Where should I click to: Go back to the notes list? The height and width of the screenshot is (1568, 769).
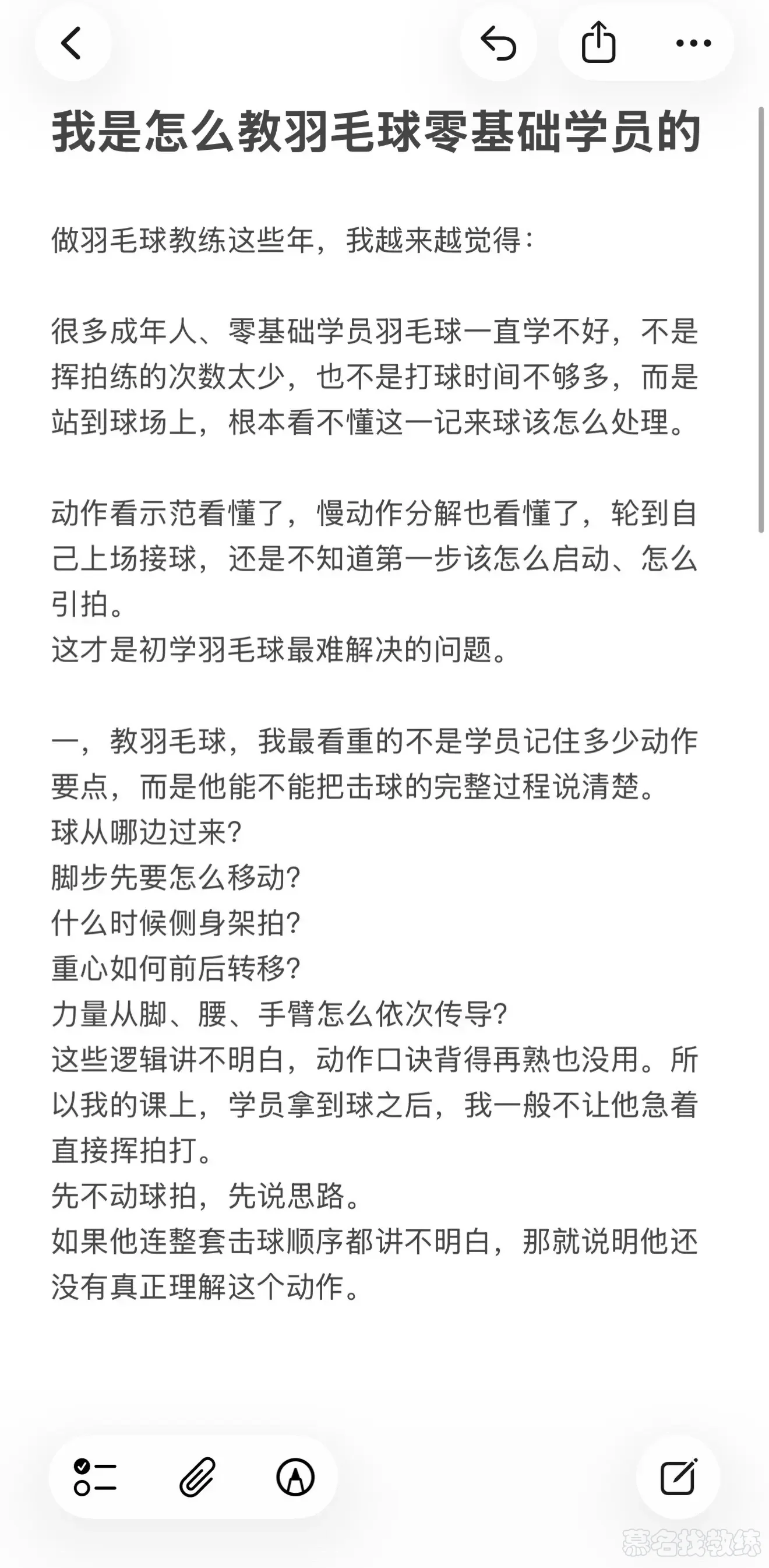(72, 43)
